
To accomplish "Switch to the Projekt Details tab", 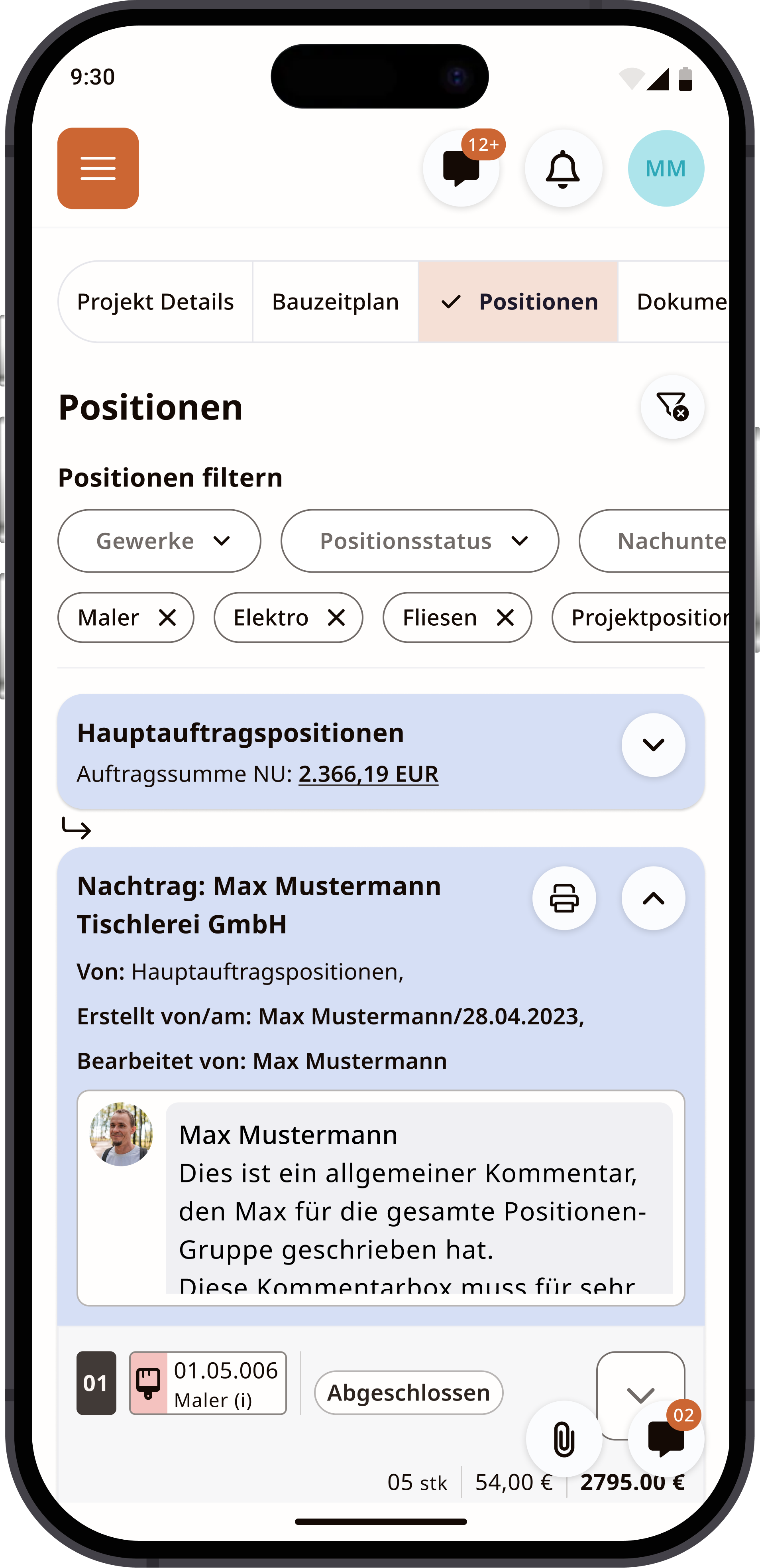I will tap(155, 302).
